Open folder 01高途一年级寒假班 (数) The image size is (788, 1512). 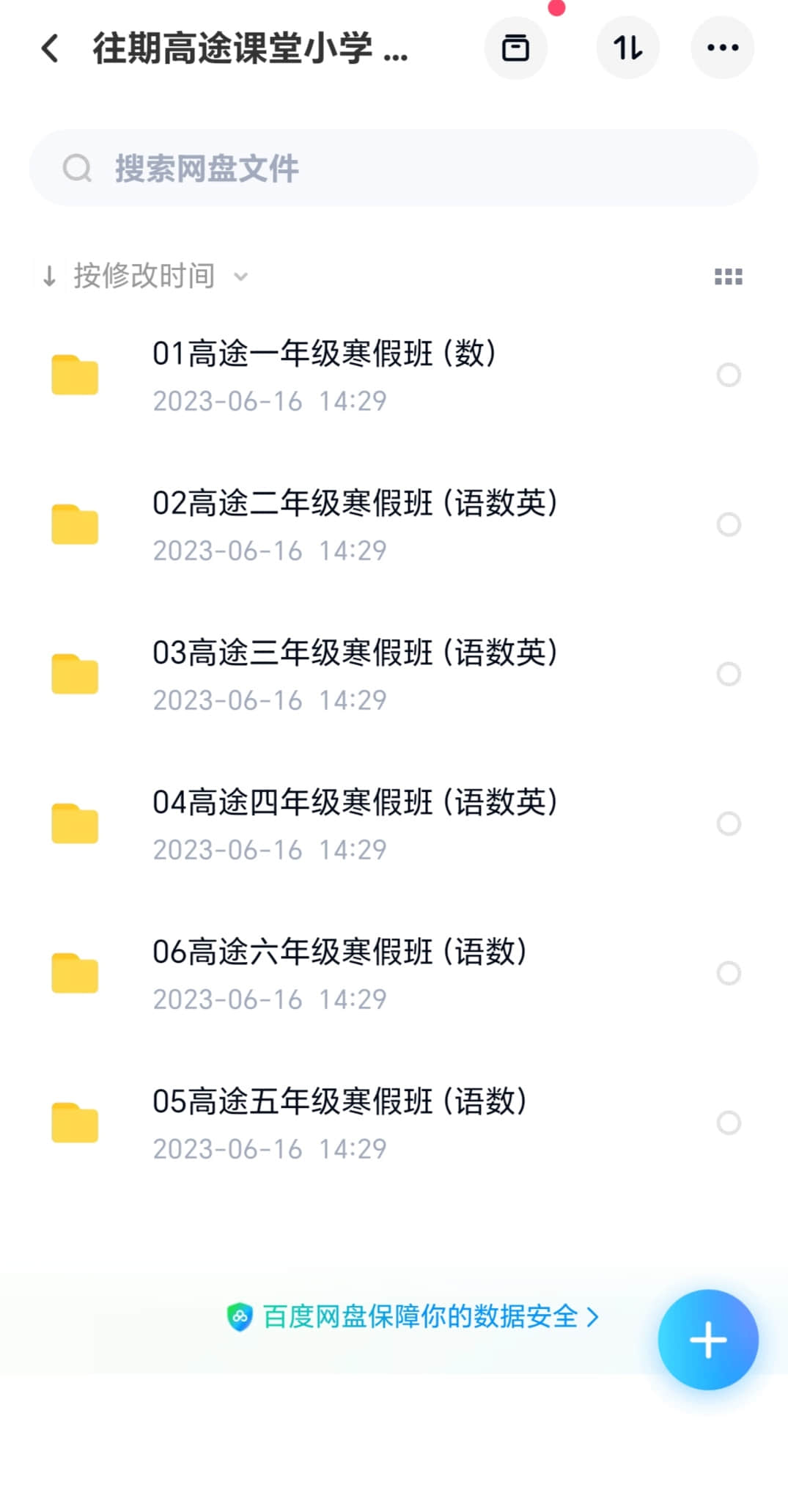394,375
